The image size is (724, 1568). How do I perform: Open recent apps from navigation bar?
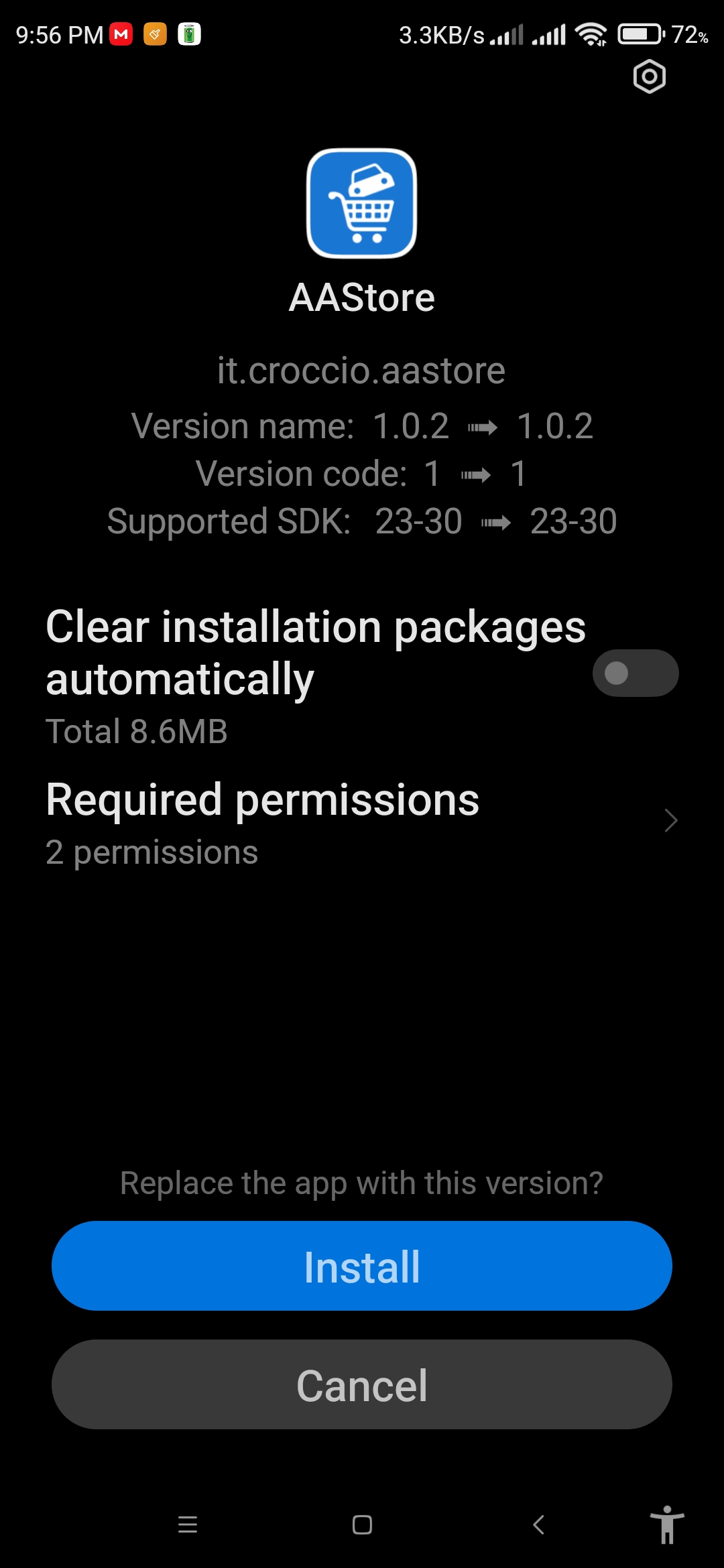(188, 1525)
